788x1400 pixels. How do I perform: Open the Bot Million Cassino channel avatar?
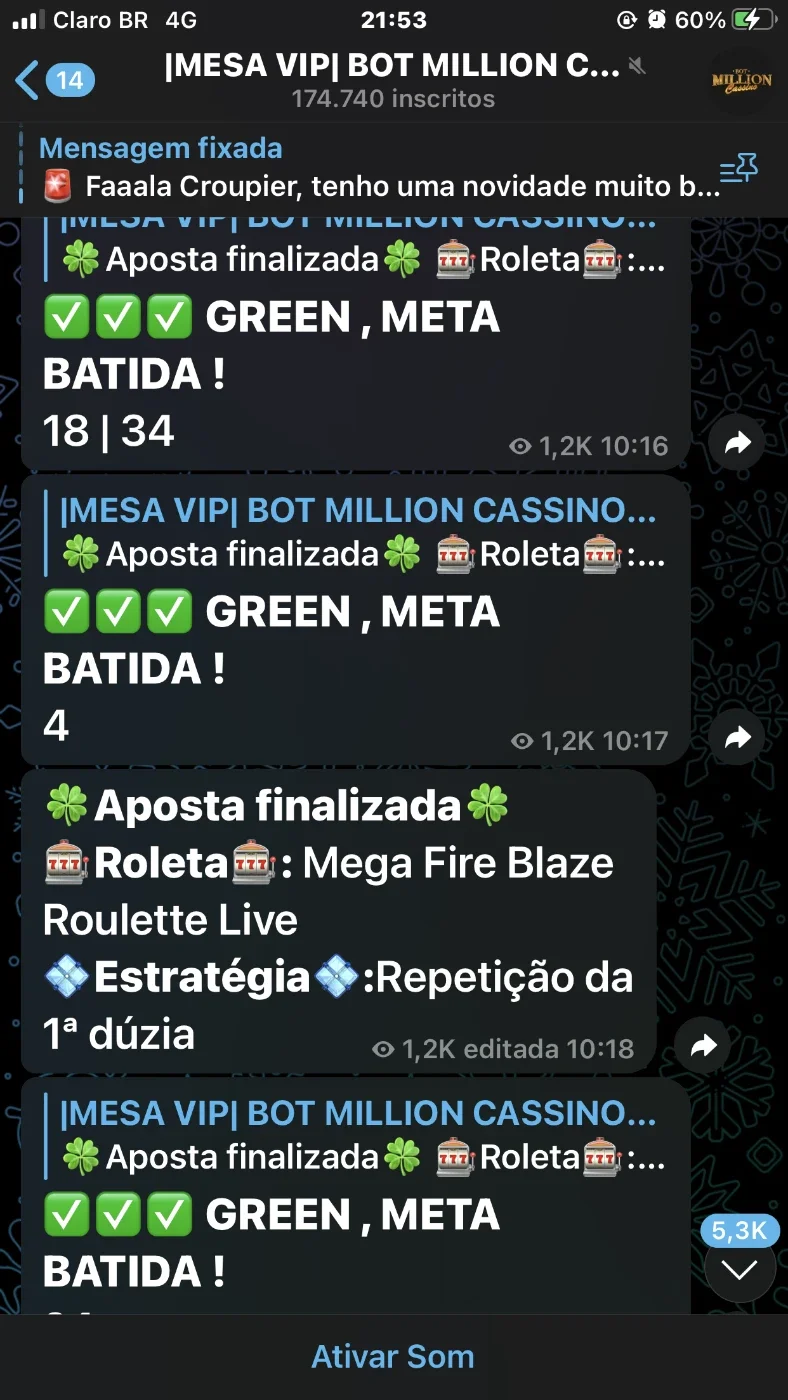coord(741,81)
